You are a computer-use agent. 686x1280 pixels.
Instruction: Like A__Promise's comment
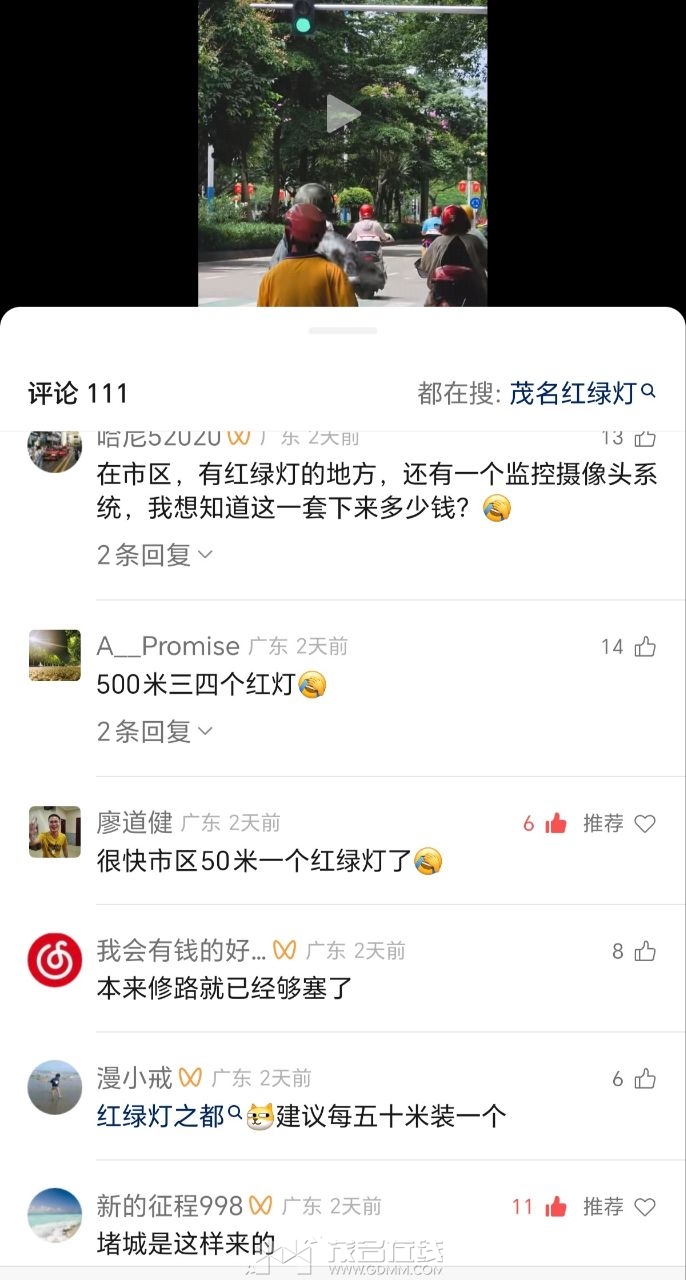[645, 647]
